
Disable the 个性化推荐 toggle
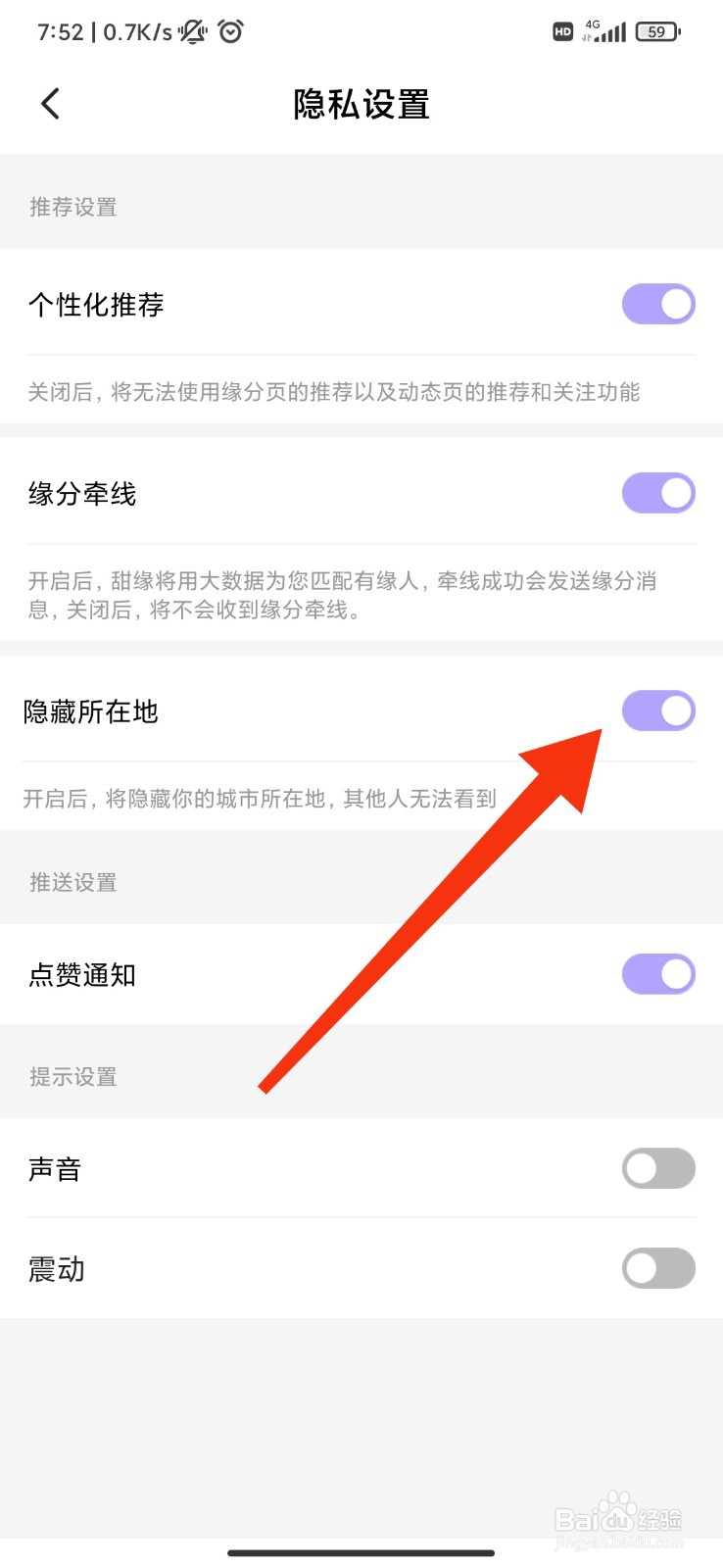pos(657,304)
